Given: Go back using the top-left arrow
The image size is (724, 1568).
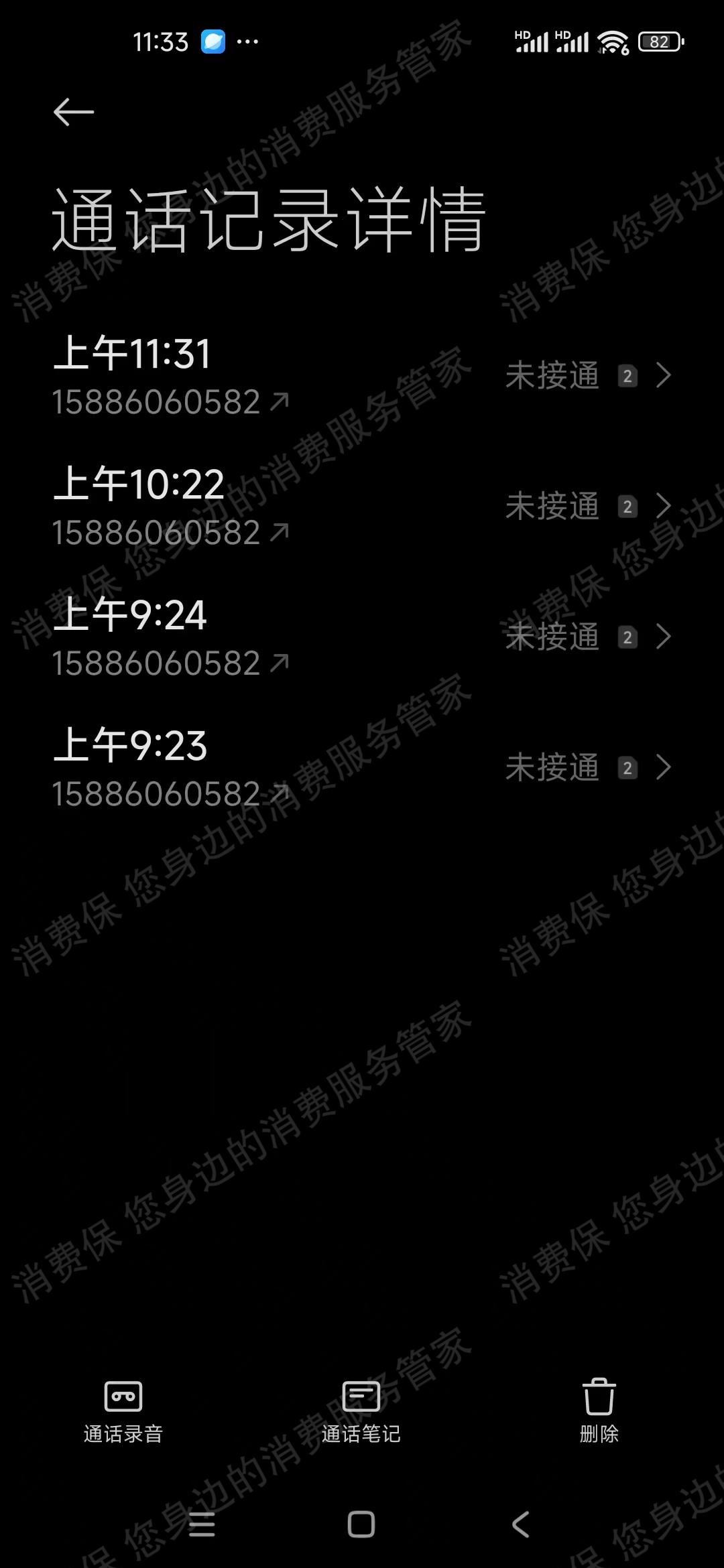Looking at the screenshot, I should [x=74, y=112].
